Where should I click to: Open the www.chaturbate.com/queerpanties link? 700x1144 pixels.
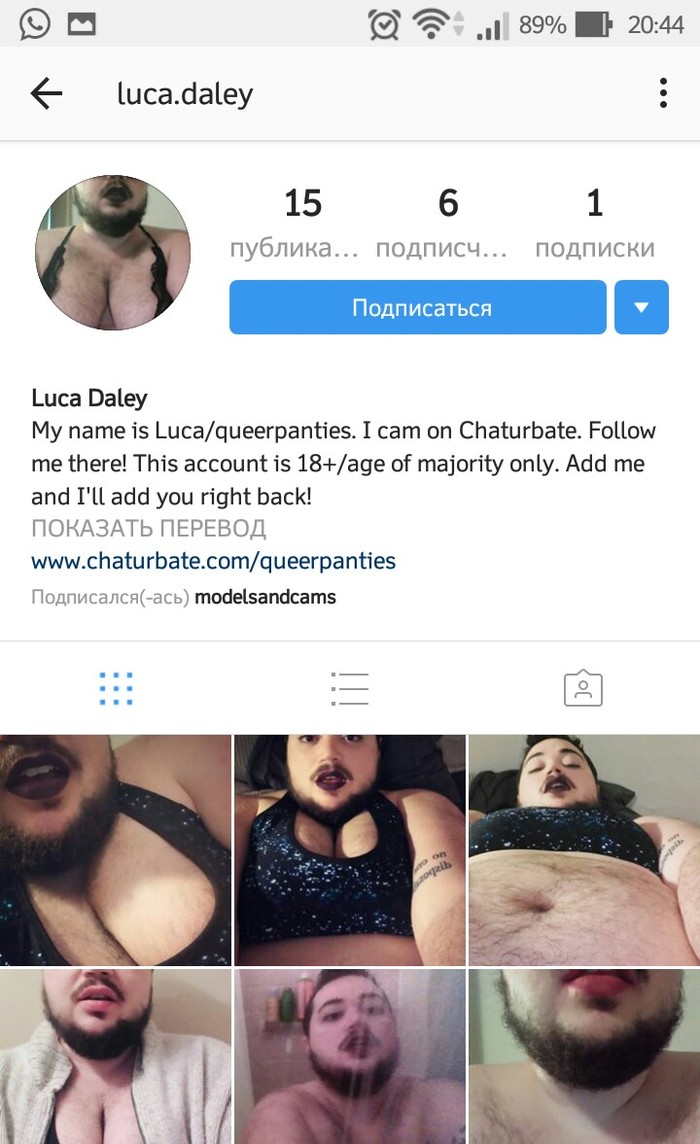pos(213,560)
